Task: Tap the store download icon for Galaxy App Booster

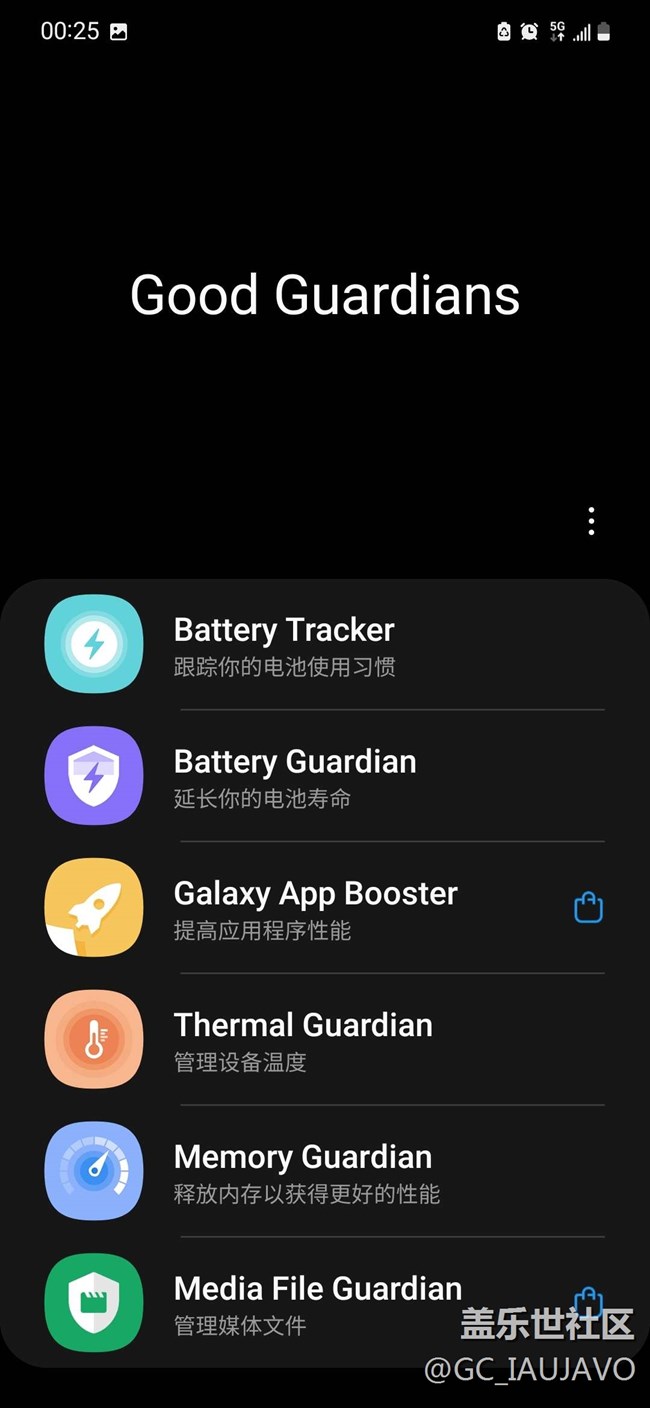Action: pyautogui.click(x=589, y=907)
